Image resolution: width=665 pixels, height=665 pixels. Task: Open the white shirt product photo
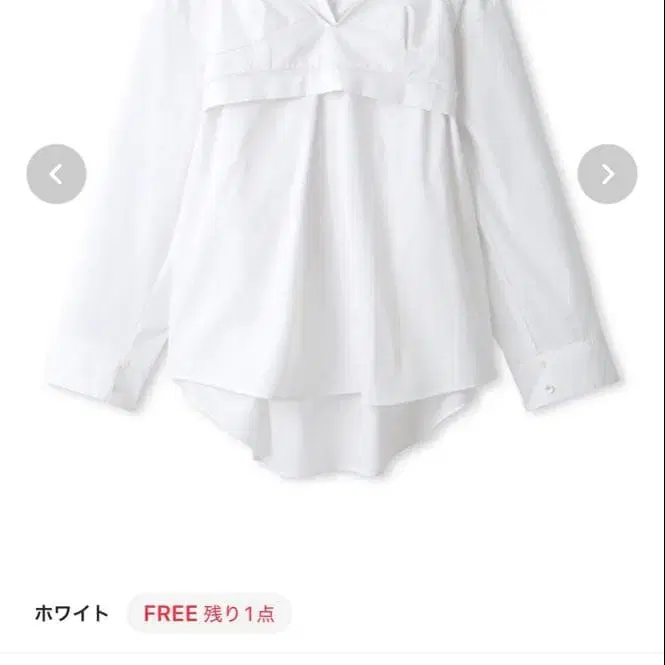pyautogui.click(x=330, y=260)
